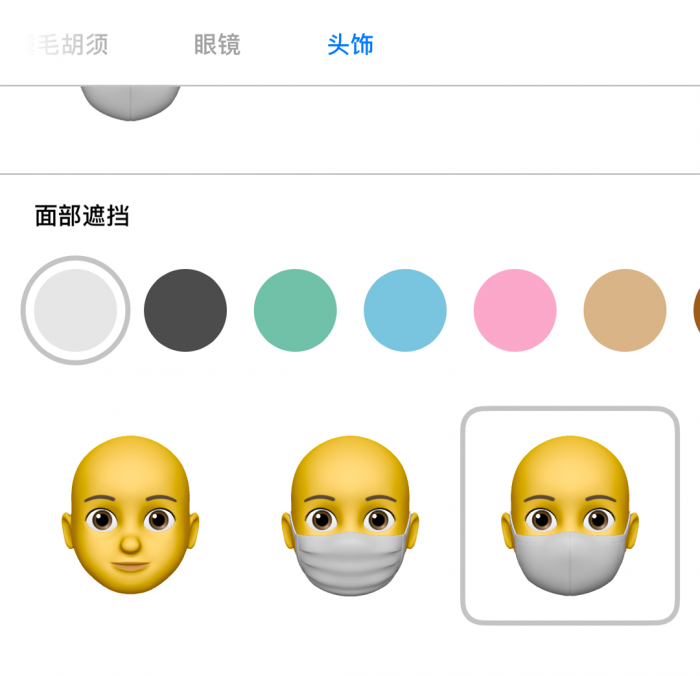
Task: Select the green color swatch
Action: coord(295,310)
